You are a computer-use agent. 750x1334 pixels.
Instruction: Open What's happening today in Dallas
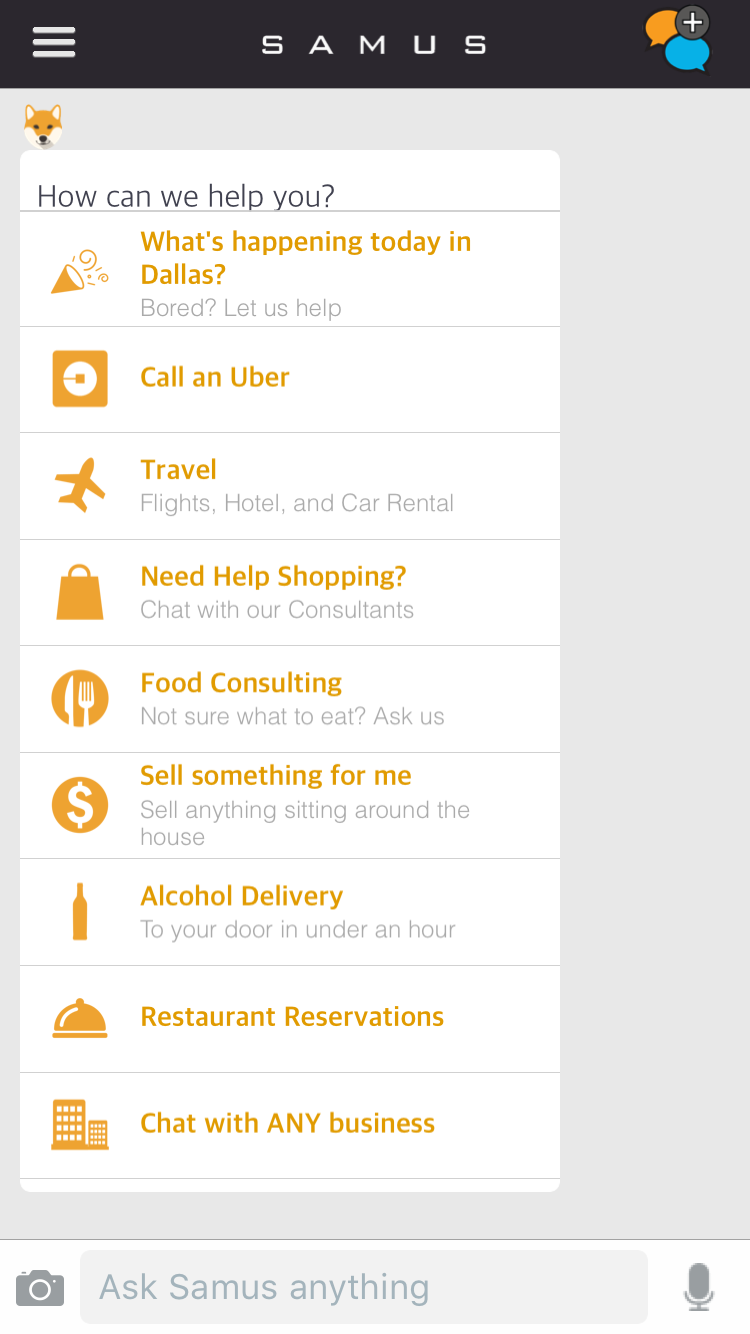290,270
